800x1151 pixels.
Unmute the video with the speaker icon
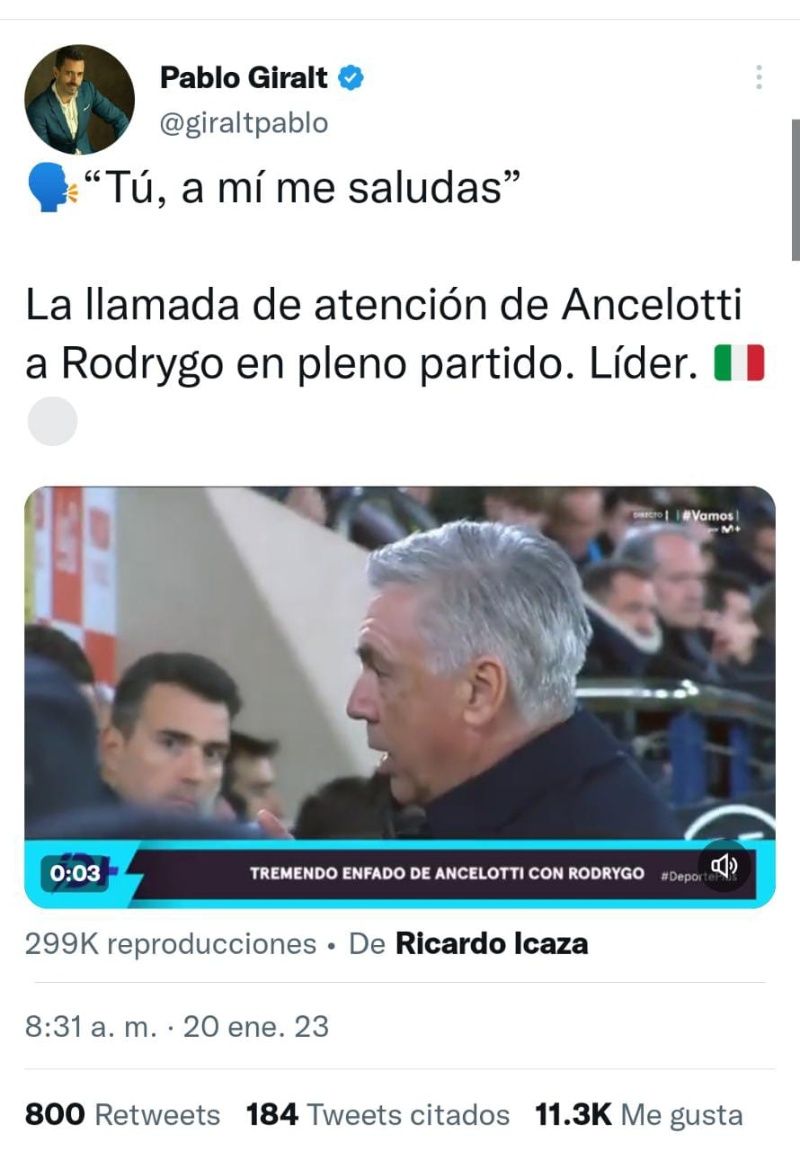coord(724,866)
